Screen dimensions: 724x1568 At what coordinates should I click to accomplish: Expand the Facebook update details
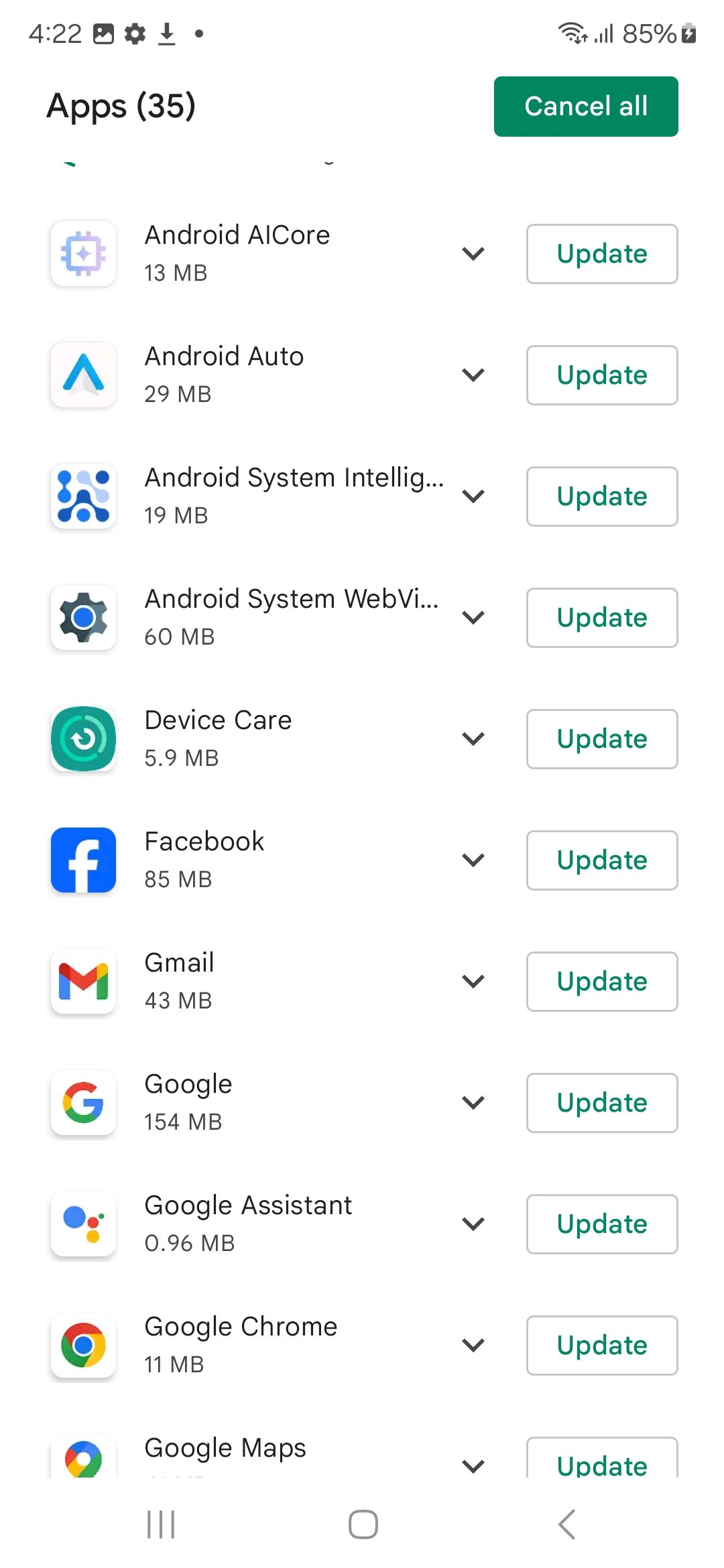473,860
